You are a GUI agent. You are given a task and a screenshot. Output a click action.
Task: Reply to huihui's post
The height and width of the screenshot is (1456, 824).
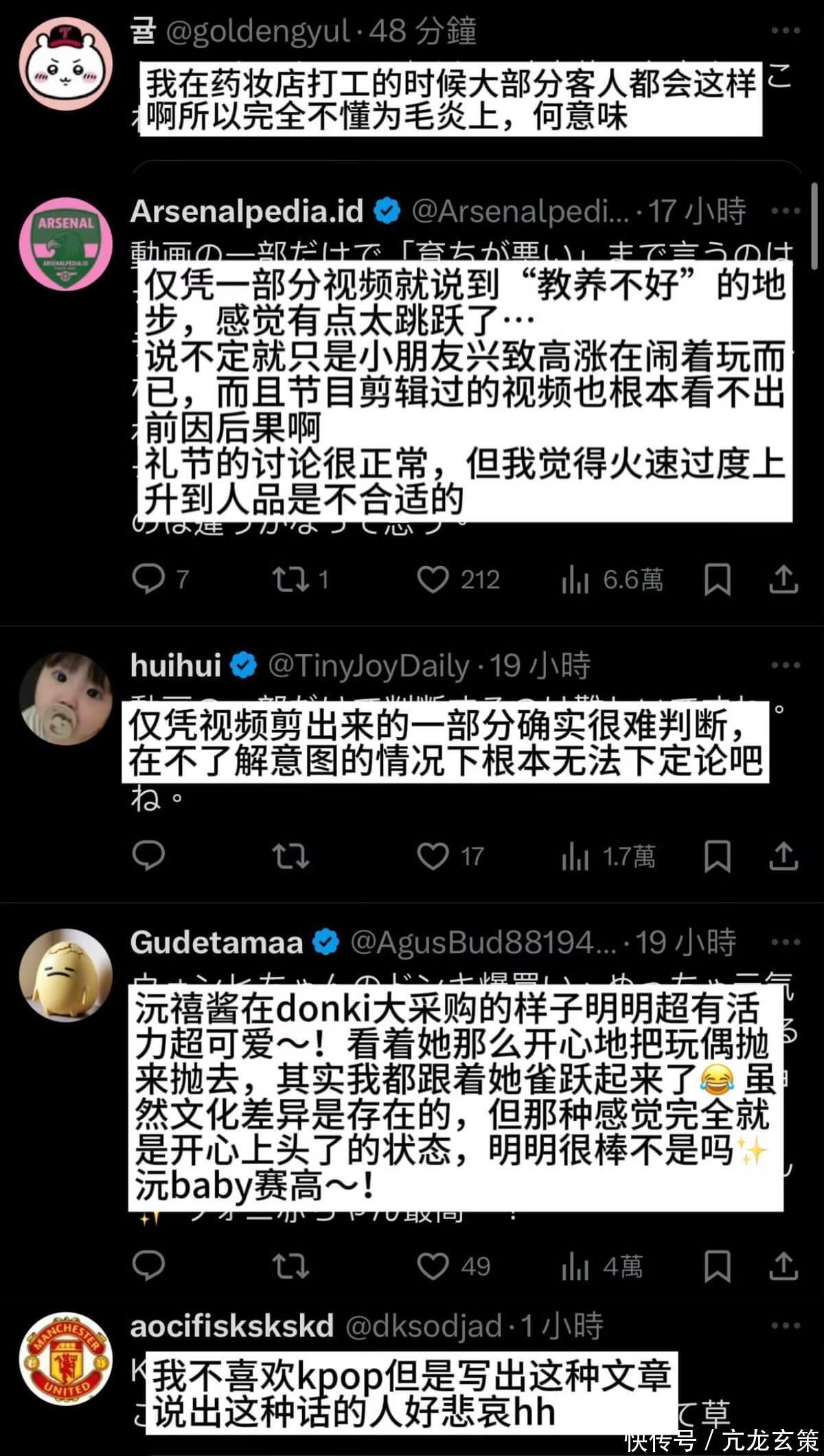click(148, 856)
